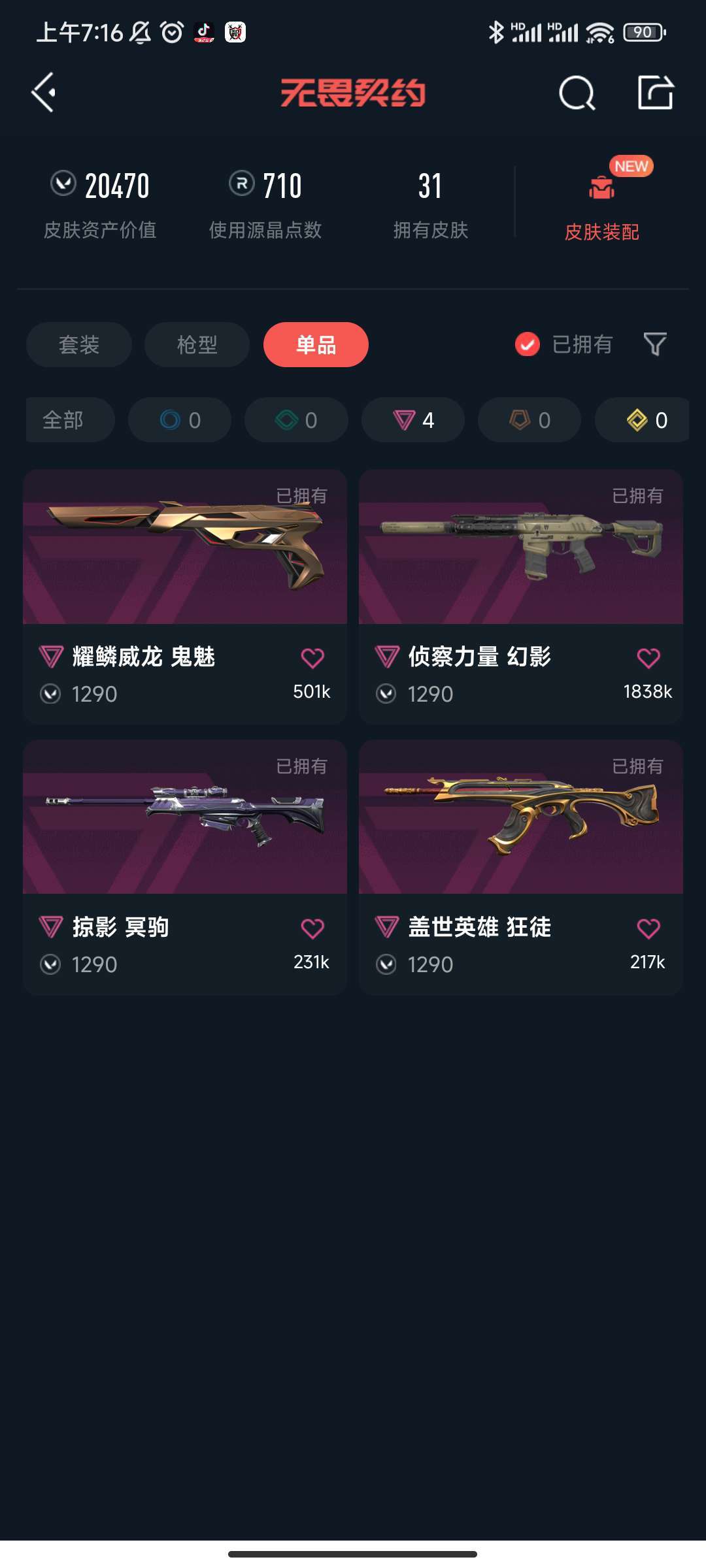
Task: Open the 侦察力量 幻影 skin card
Action: (x=521, y=596)
